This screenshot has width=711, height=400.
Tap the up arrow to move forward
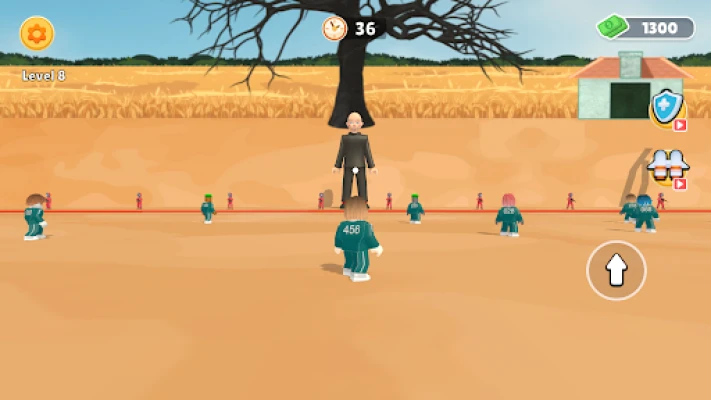(x=616, y=270)
